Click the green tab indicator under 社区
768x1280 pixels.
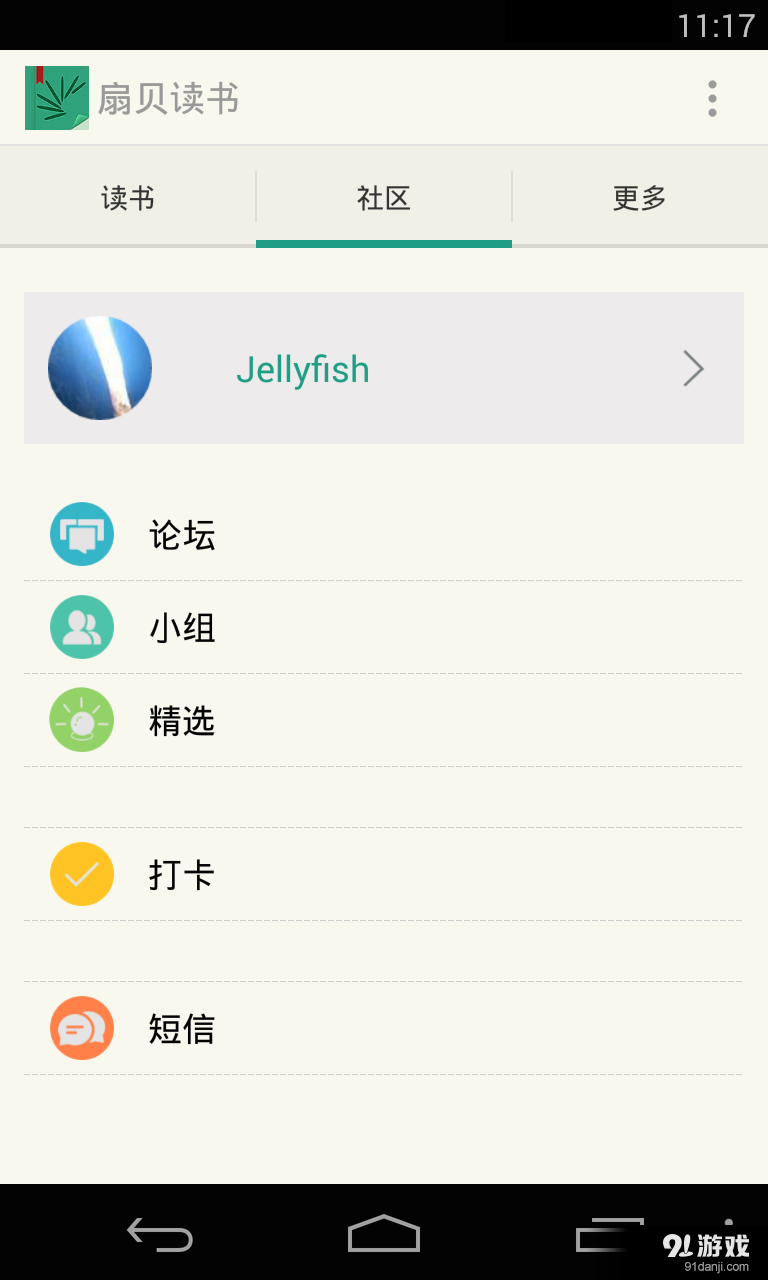pyautogui.click(x=383, y=240)
